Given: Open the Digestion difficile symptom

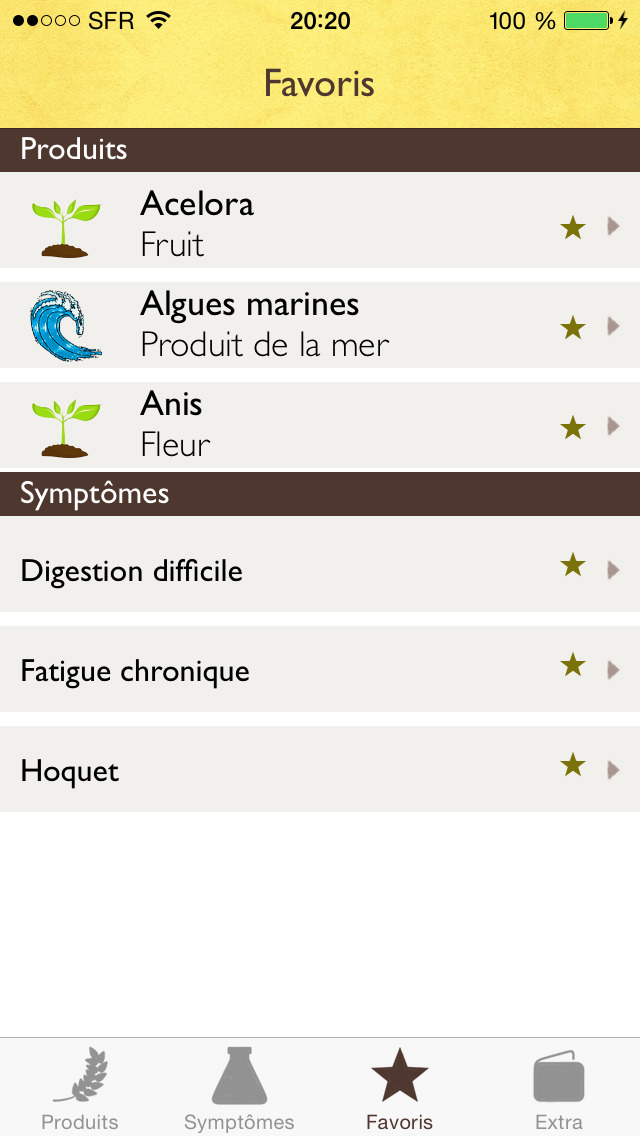Looking at the screenshot, I should (x=320, y=564).
